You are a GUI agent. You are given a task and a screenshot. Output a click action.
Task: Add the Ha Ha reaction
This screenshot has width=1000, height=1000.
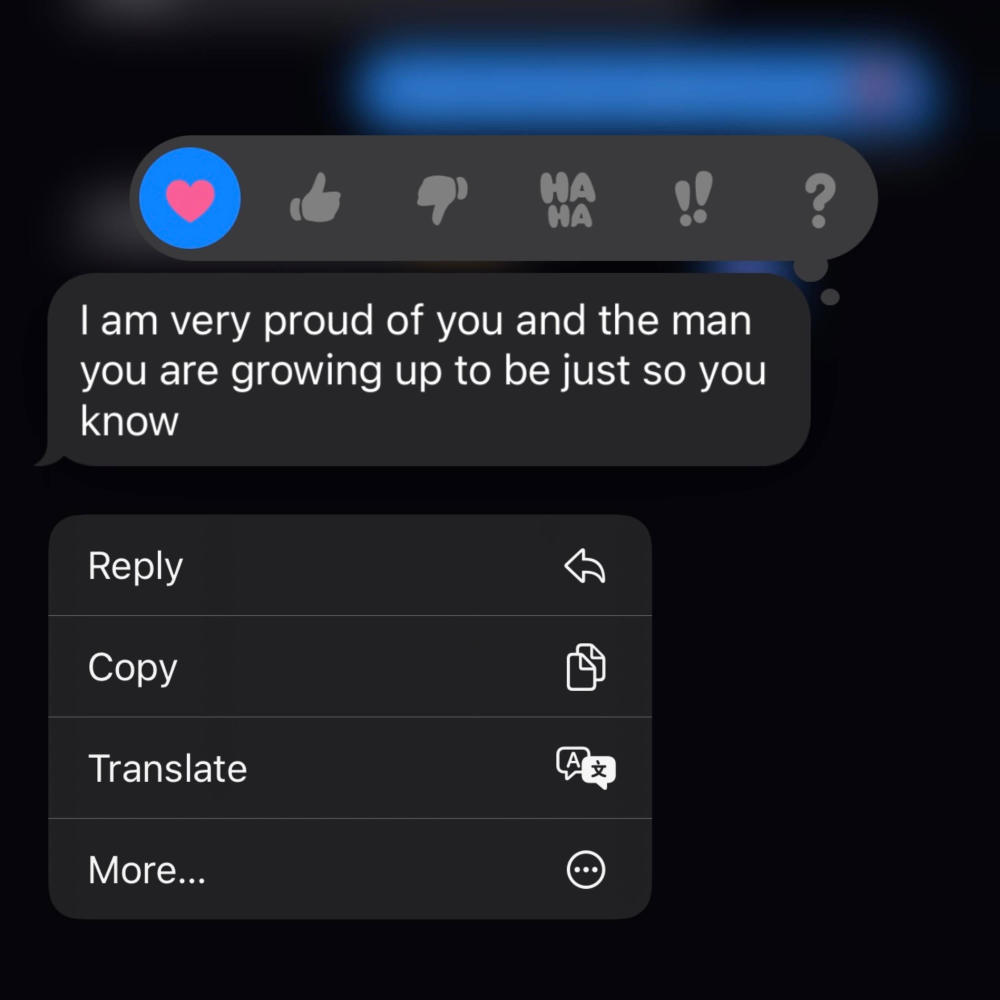point(567,200)
